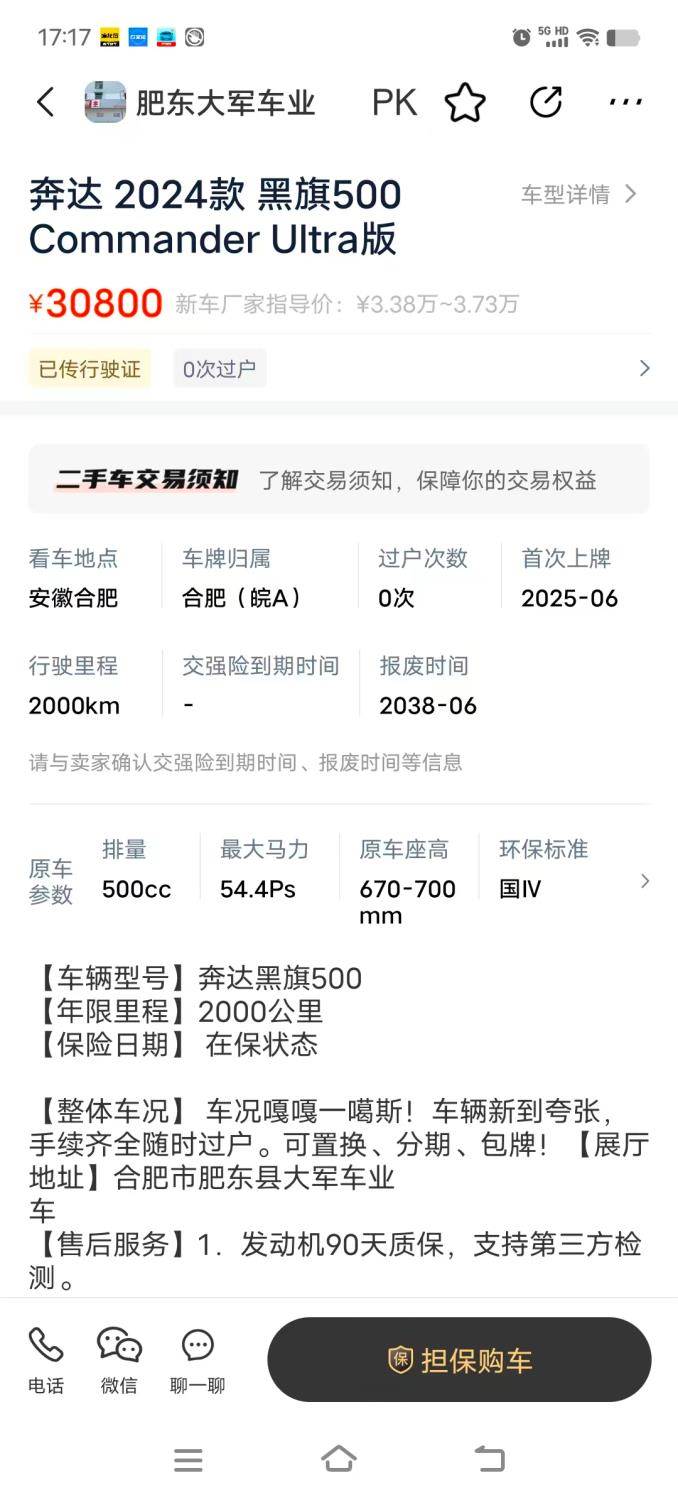
Task: Expand the 已传行驶证 and 0次过户 row
Action: tap(644, 368)
